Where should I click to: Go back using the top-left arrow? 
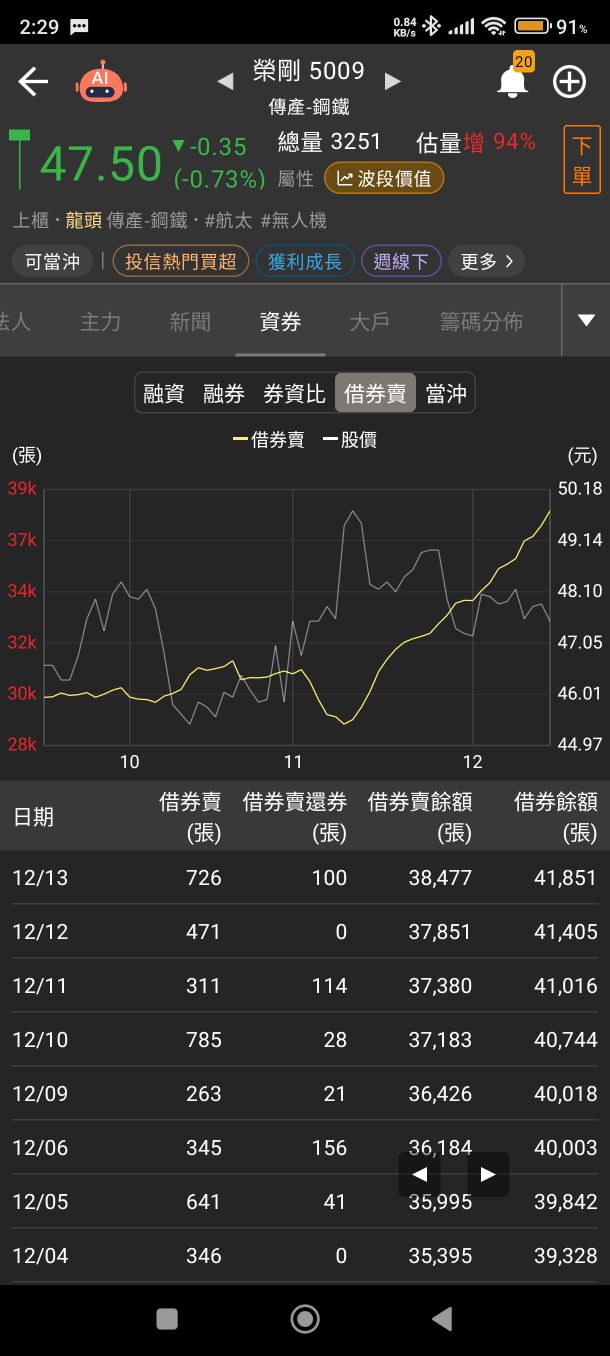33,82
